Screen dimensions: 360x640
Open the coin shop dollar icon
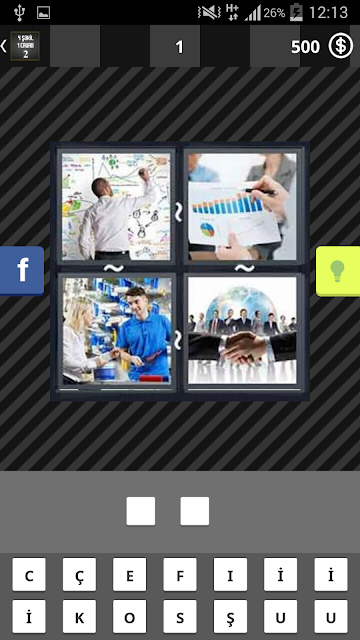[340, 47]
